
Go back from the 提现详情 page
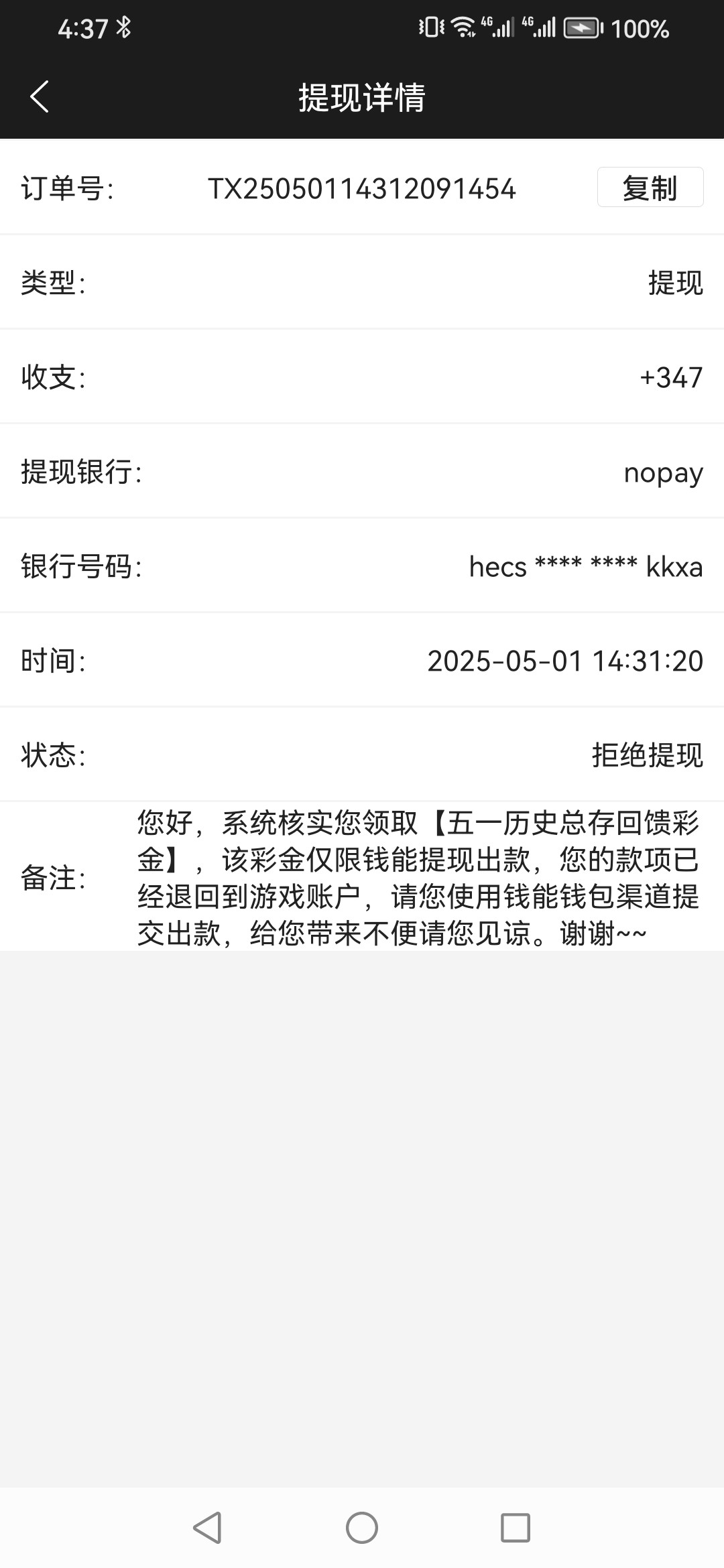pyautogui.click(x=40, y=96)
